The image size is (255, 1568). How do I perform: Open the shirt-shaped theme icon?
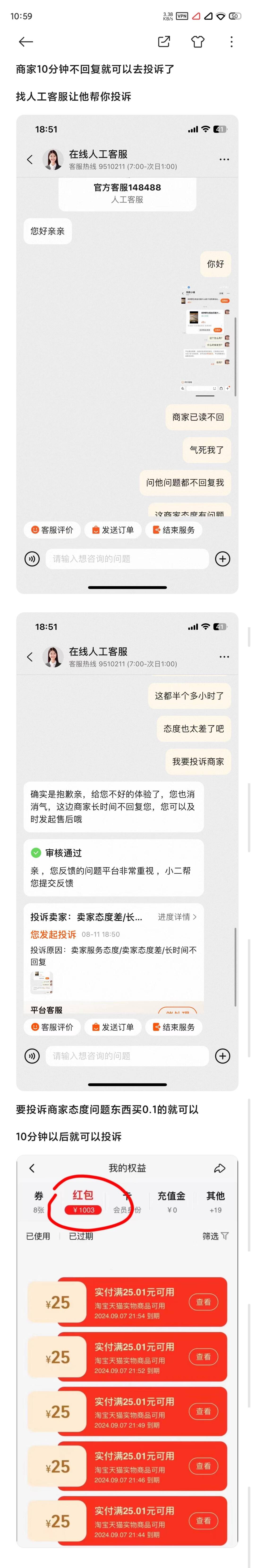197,41
